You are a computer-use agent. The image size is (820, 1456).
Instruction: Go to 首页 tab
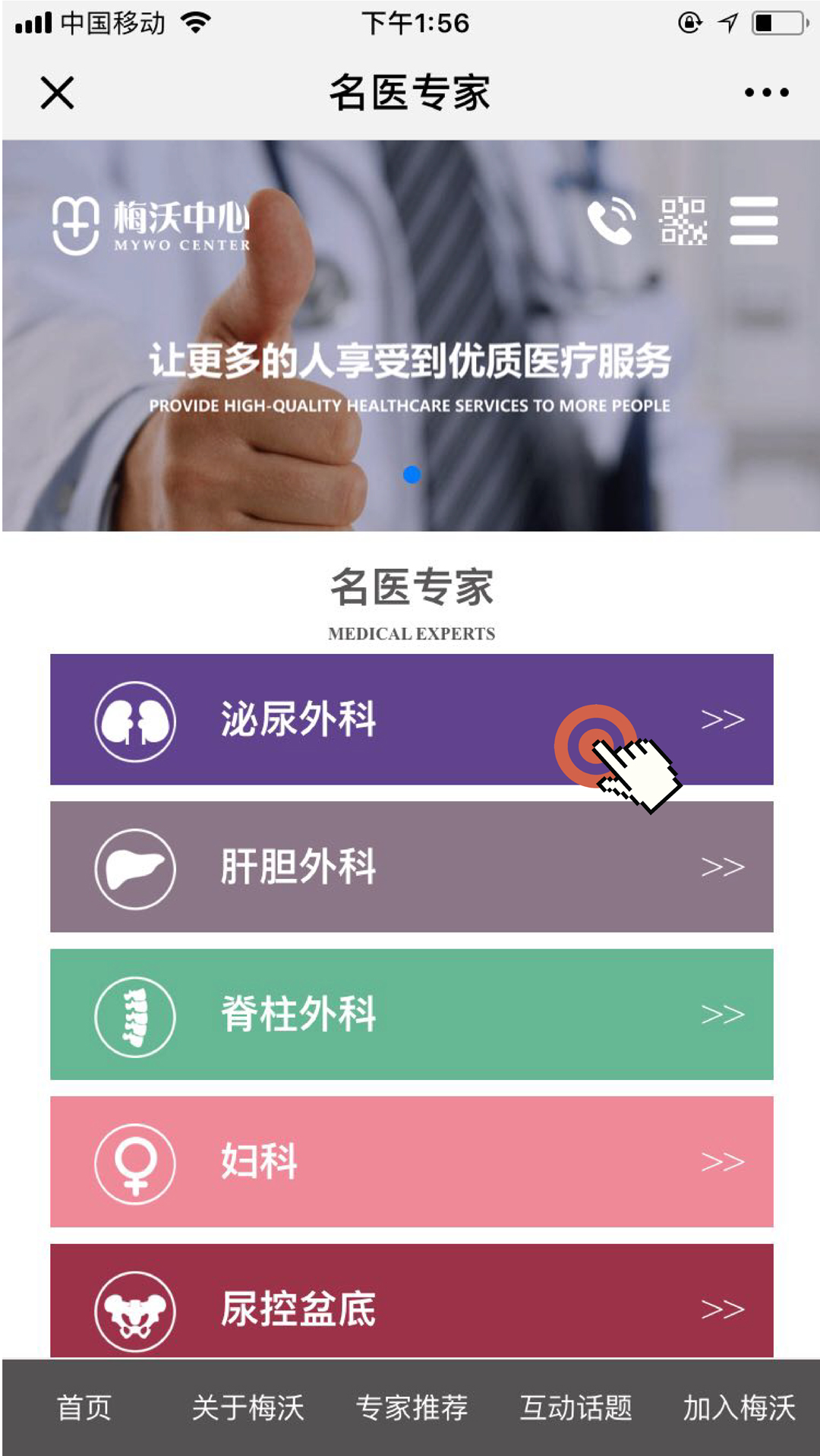(x=84, y=1407)
